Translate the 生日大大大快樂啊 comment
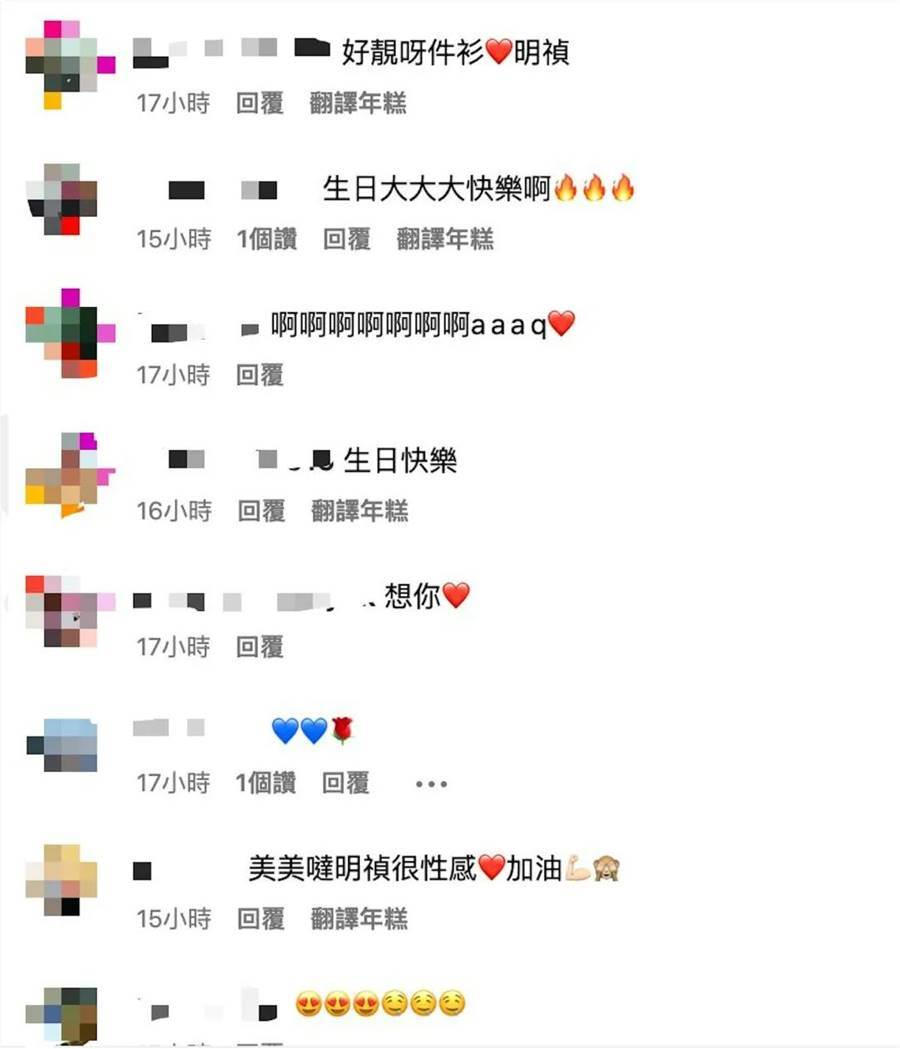 (x=444, y=239)
